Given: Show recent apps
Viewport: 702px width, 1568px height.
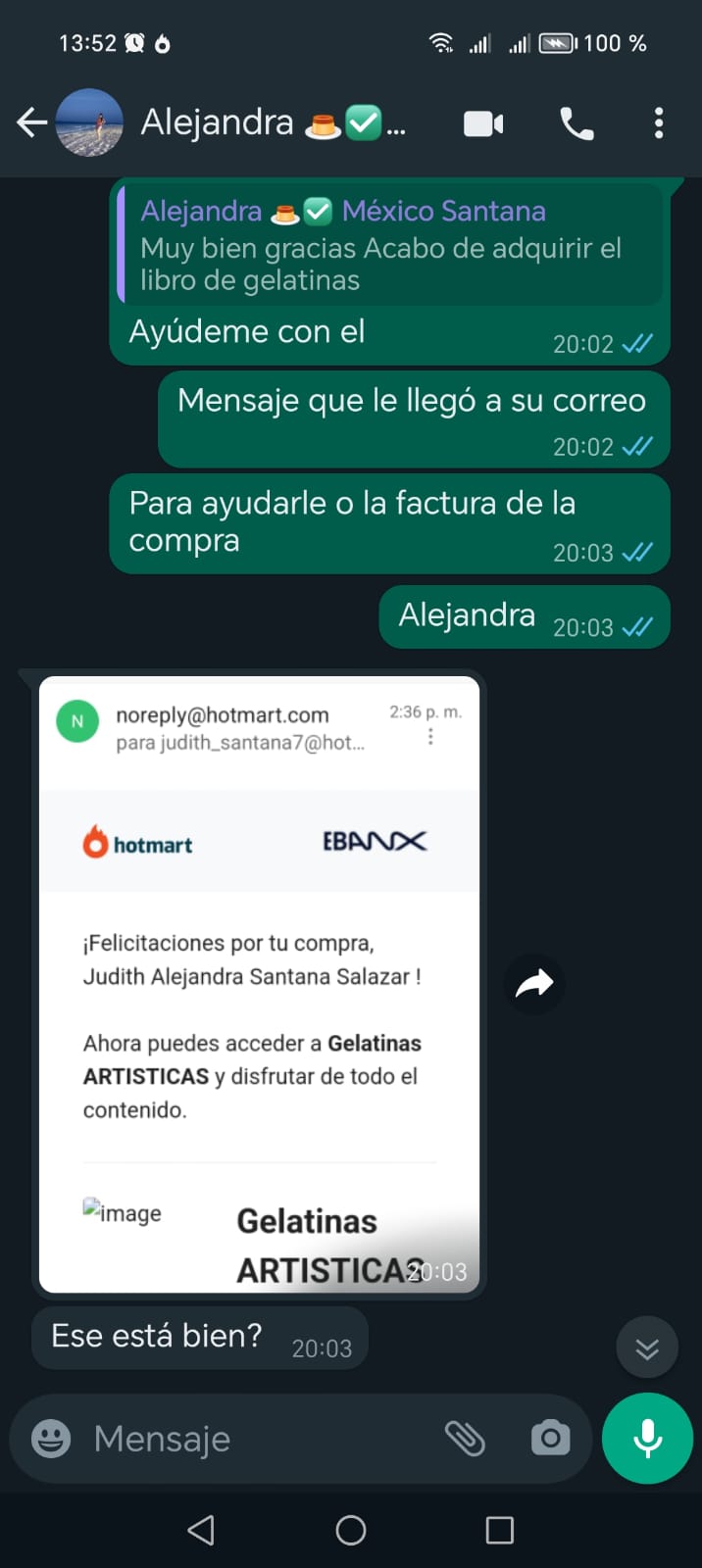Looking at the screenshot, I should [499, 1530].
